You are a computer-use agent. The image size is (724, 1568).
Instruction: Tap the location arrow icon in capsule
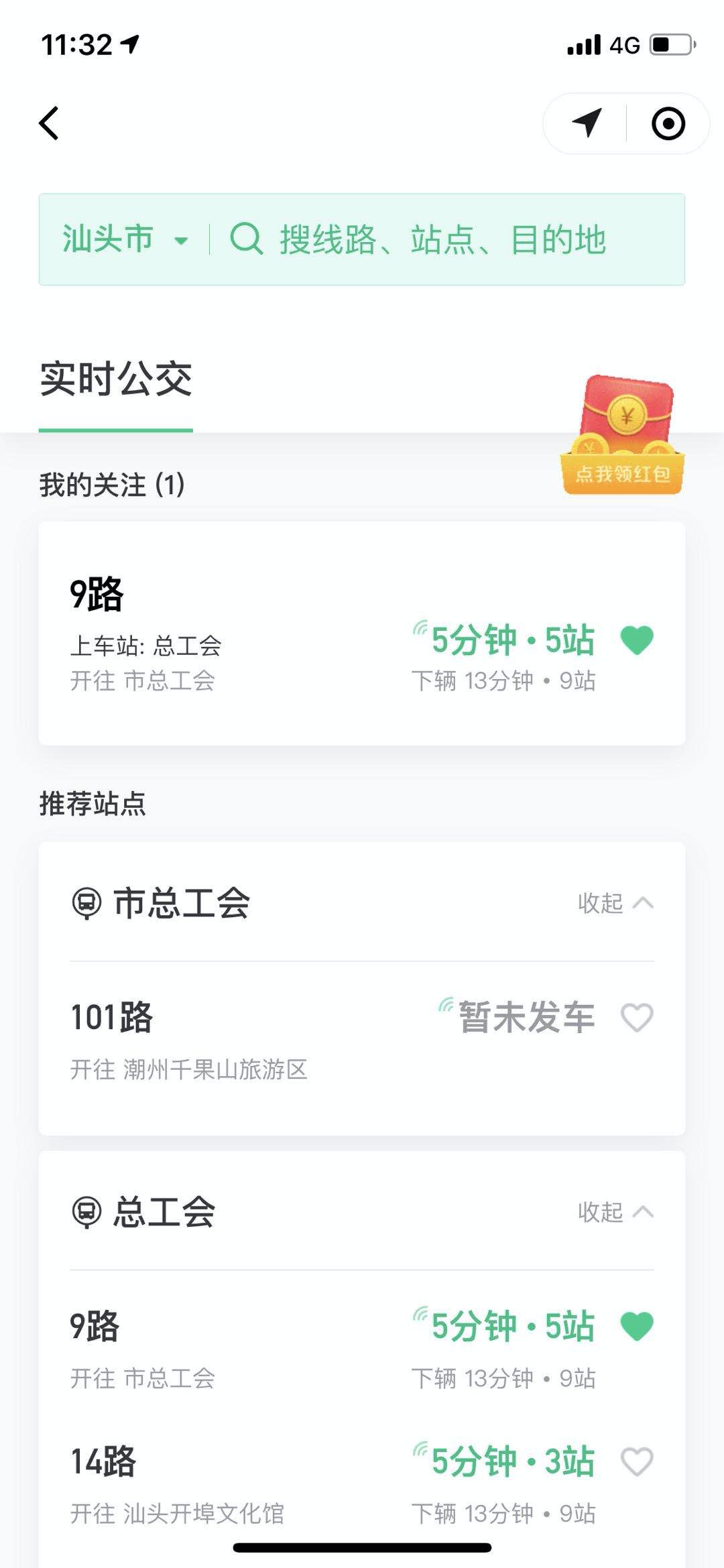(x=587, y=123)
